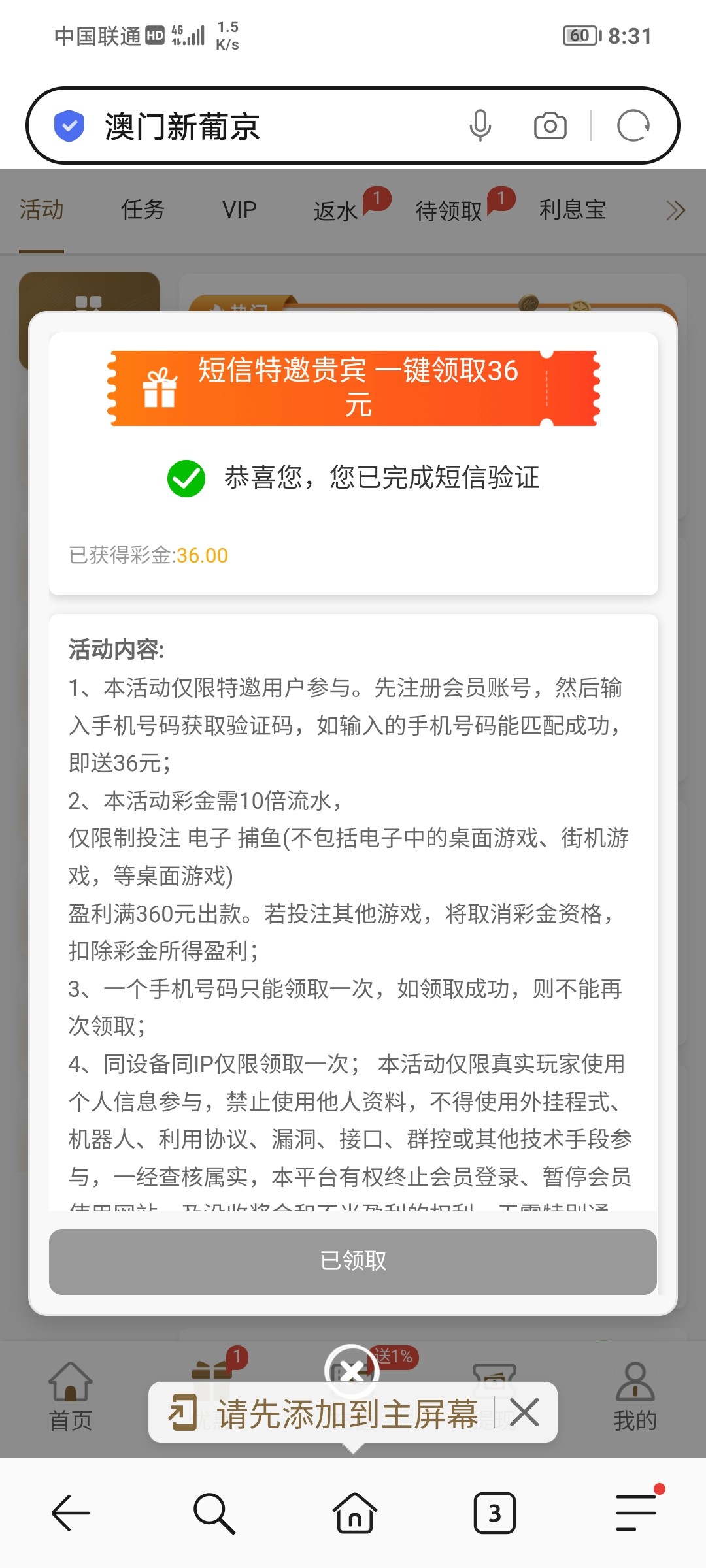Image resolution: width=706 pixels, height=1568 pixels.
Task: Open the 我的 tab
Action: 635,1396
